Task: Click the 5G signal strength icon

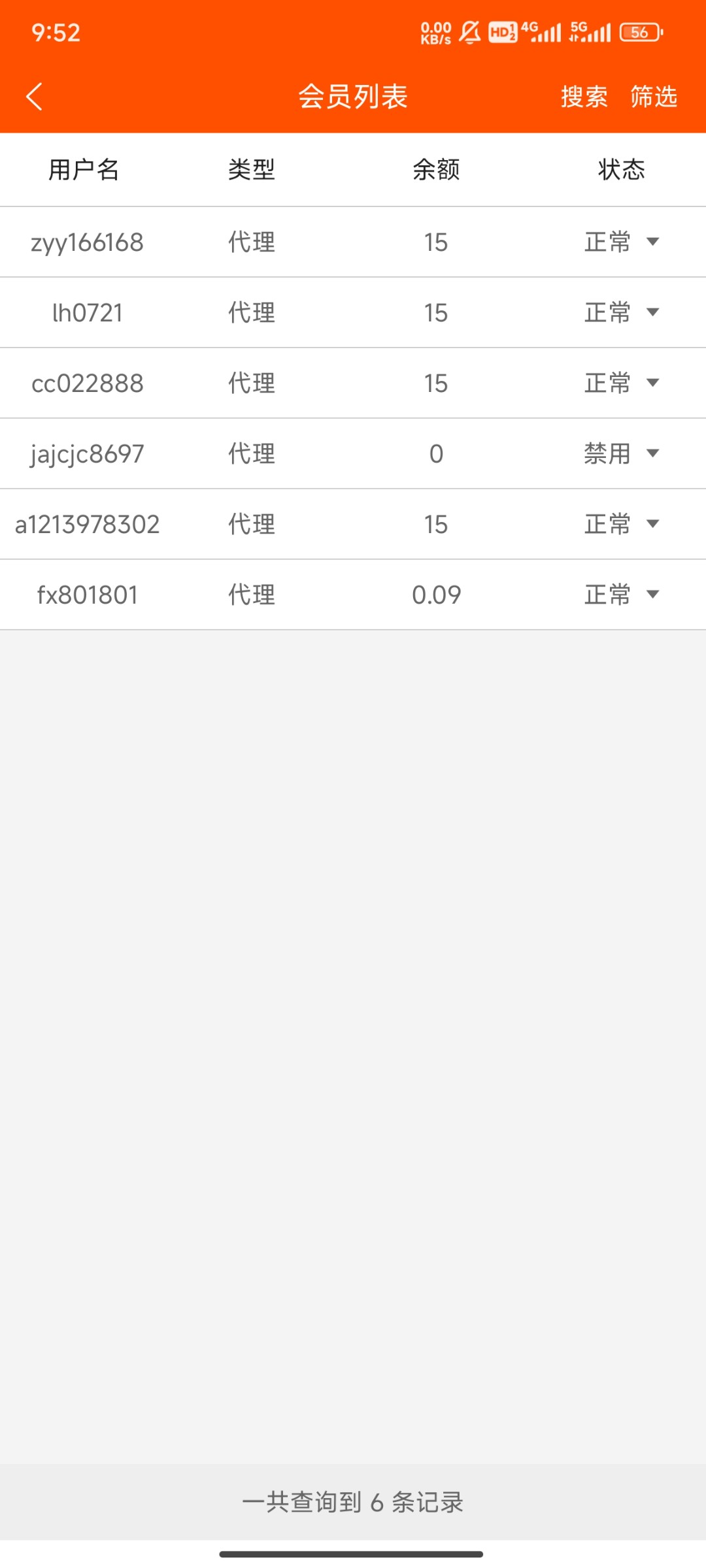Action: (x=589, y=31)
